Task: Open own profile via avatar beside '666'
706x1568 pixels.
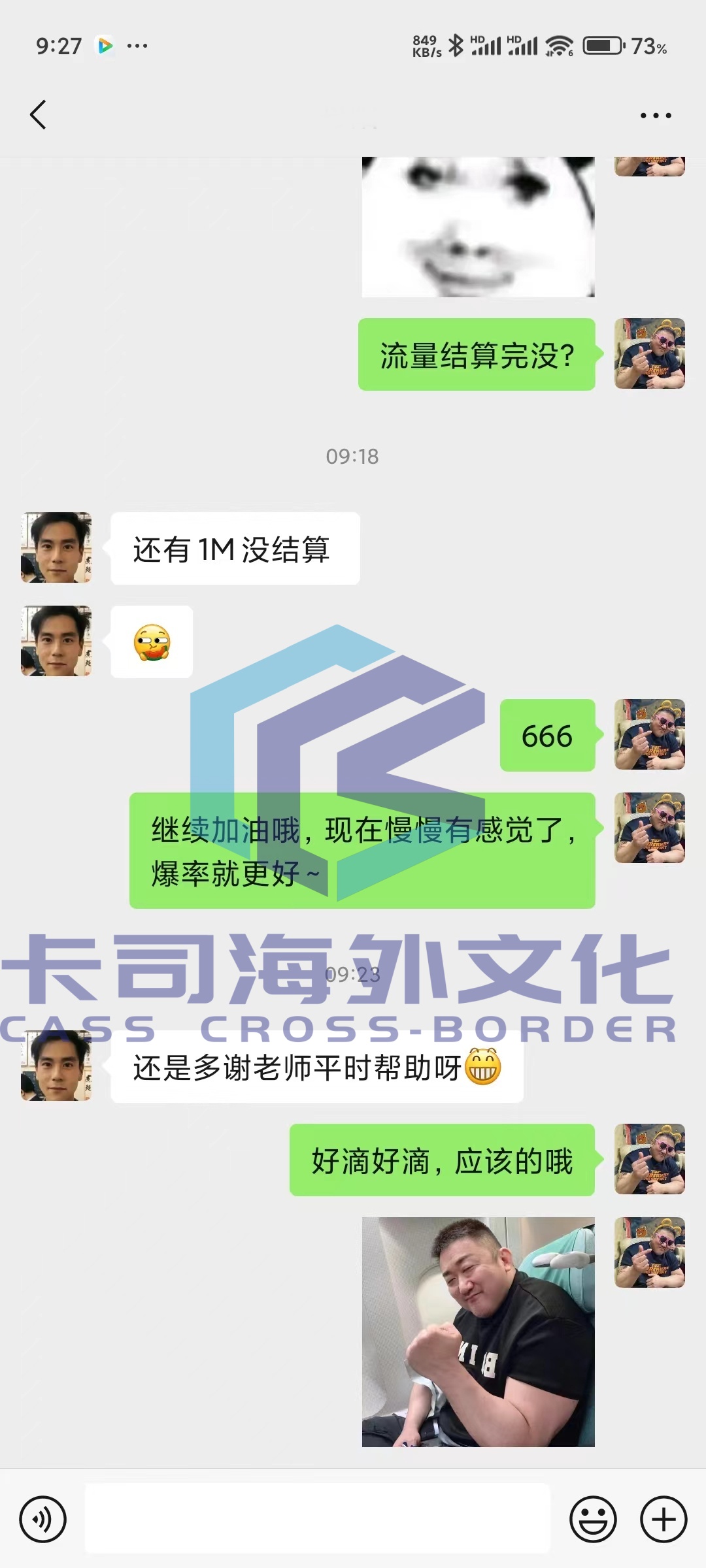Action: click(649, 734)
